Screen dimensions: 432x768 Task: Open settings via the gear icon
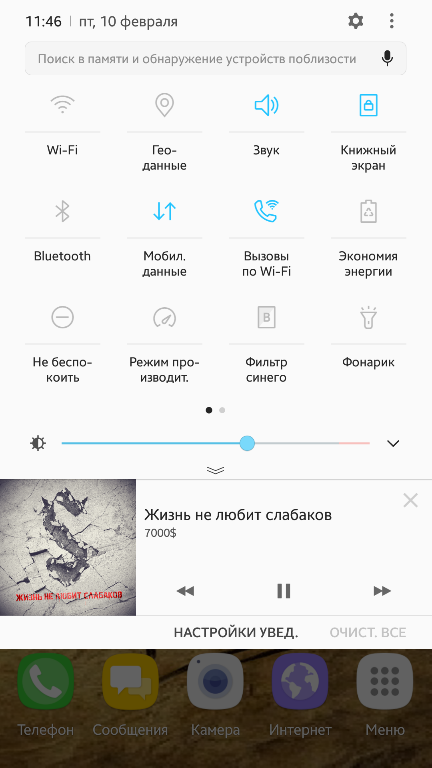click(355, 21)
